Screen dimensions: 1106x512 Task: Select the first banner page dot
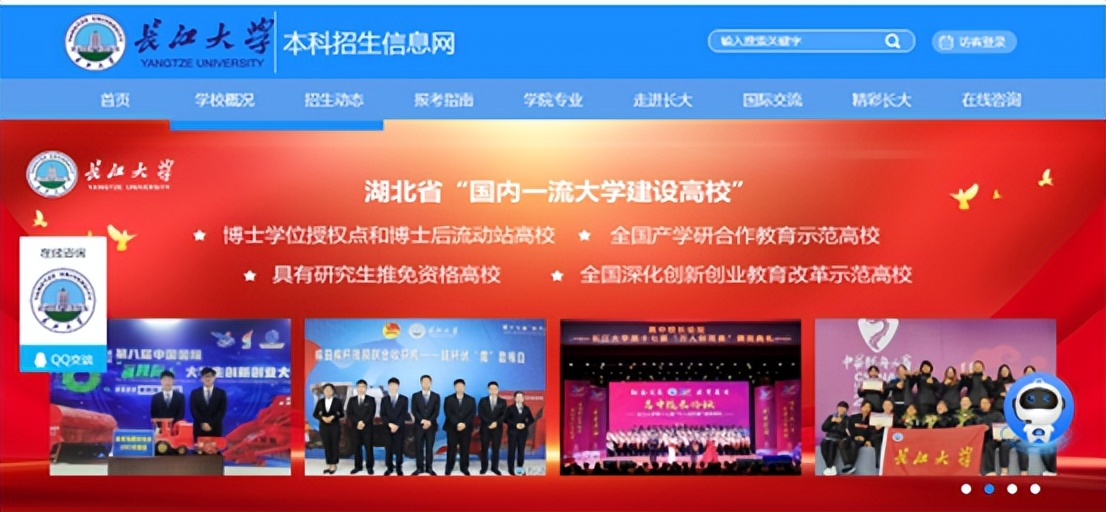966,489
